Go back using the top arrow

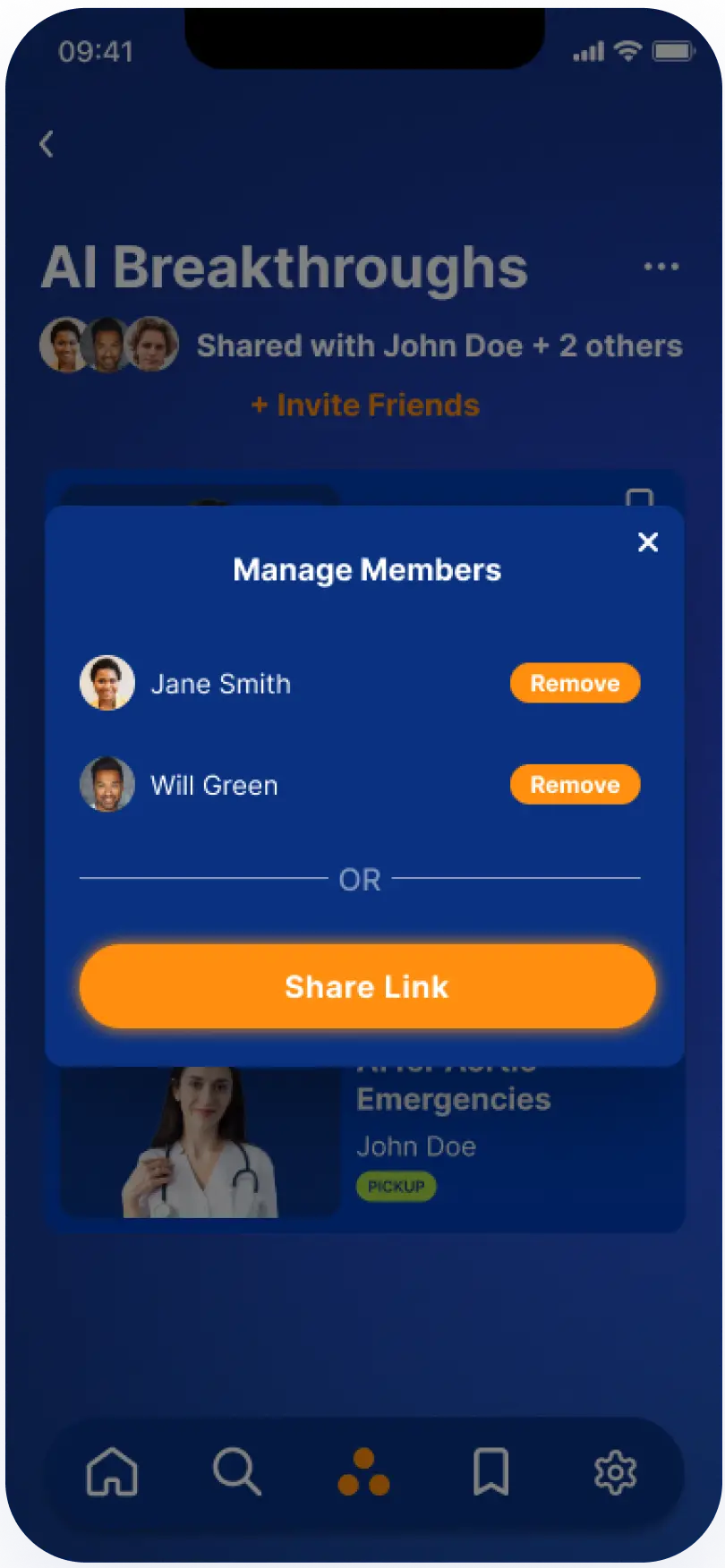47,143
